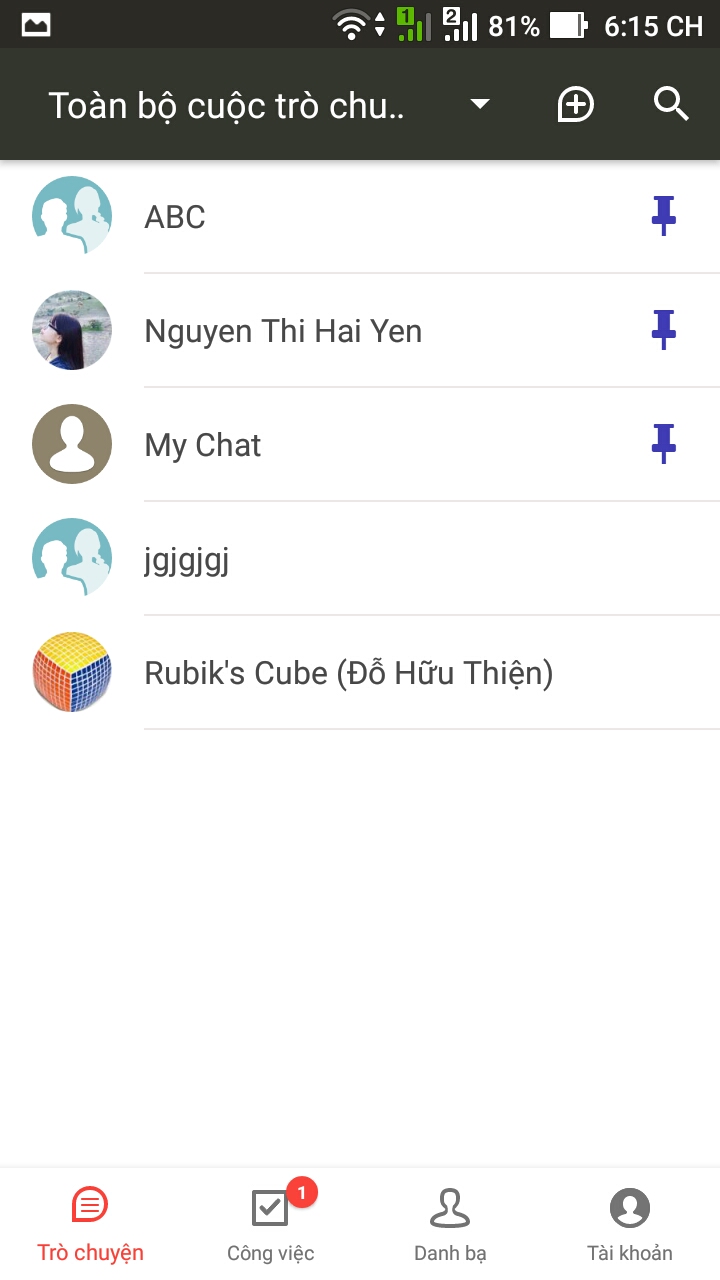
Task: Open the search icon in the top bar
Action: (x=671, y=104)
